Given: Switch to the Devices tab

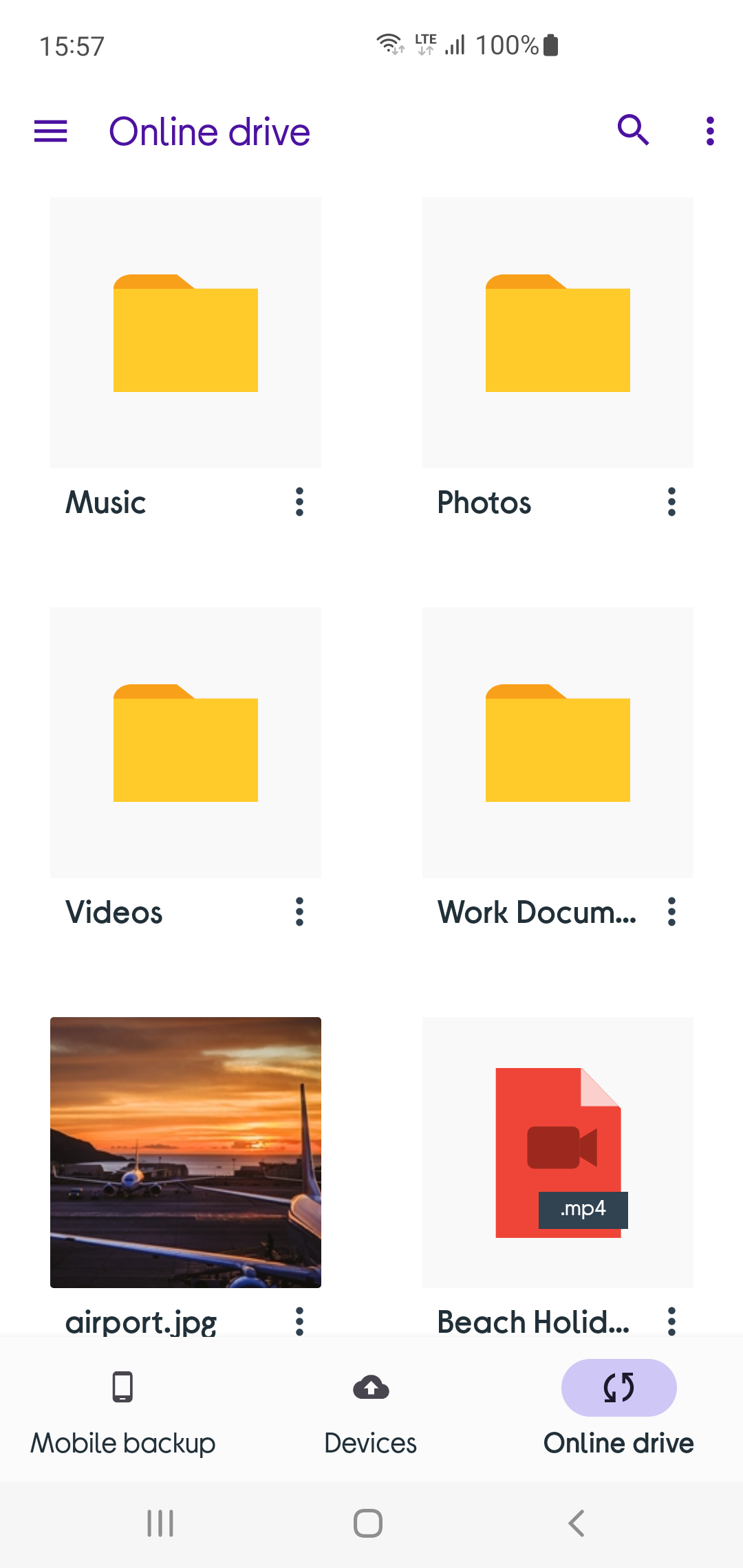Looking at the screenshot, I should coord(371,1410).
